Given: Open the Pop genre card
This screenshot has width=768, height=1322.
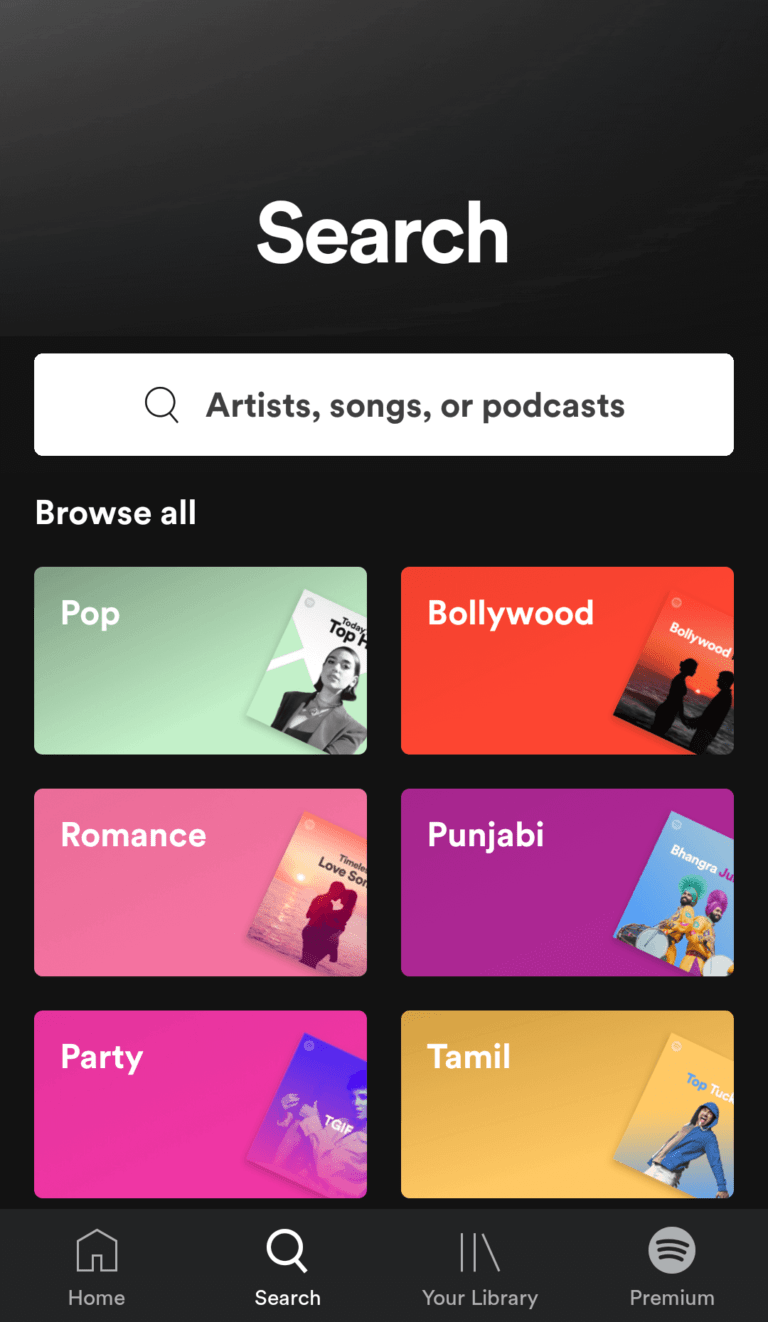Looking at the screenshot, I should pyautogui.click(x=200, y=660).
